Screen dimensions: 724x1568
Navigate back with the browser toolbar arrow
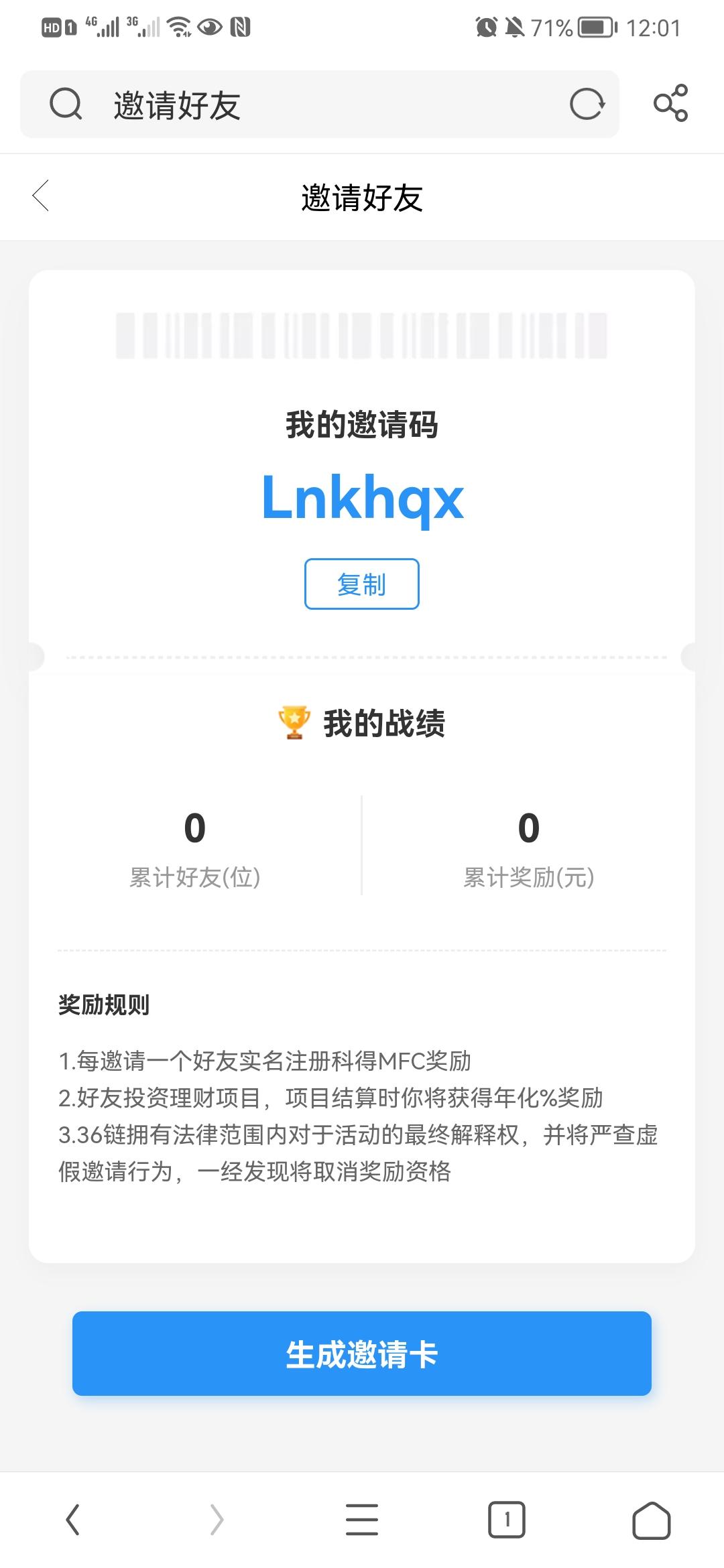click(x=73, y=1520)
